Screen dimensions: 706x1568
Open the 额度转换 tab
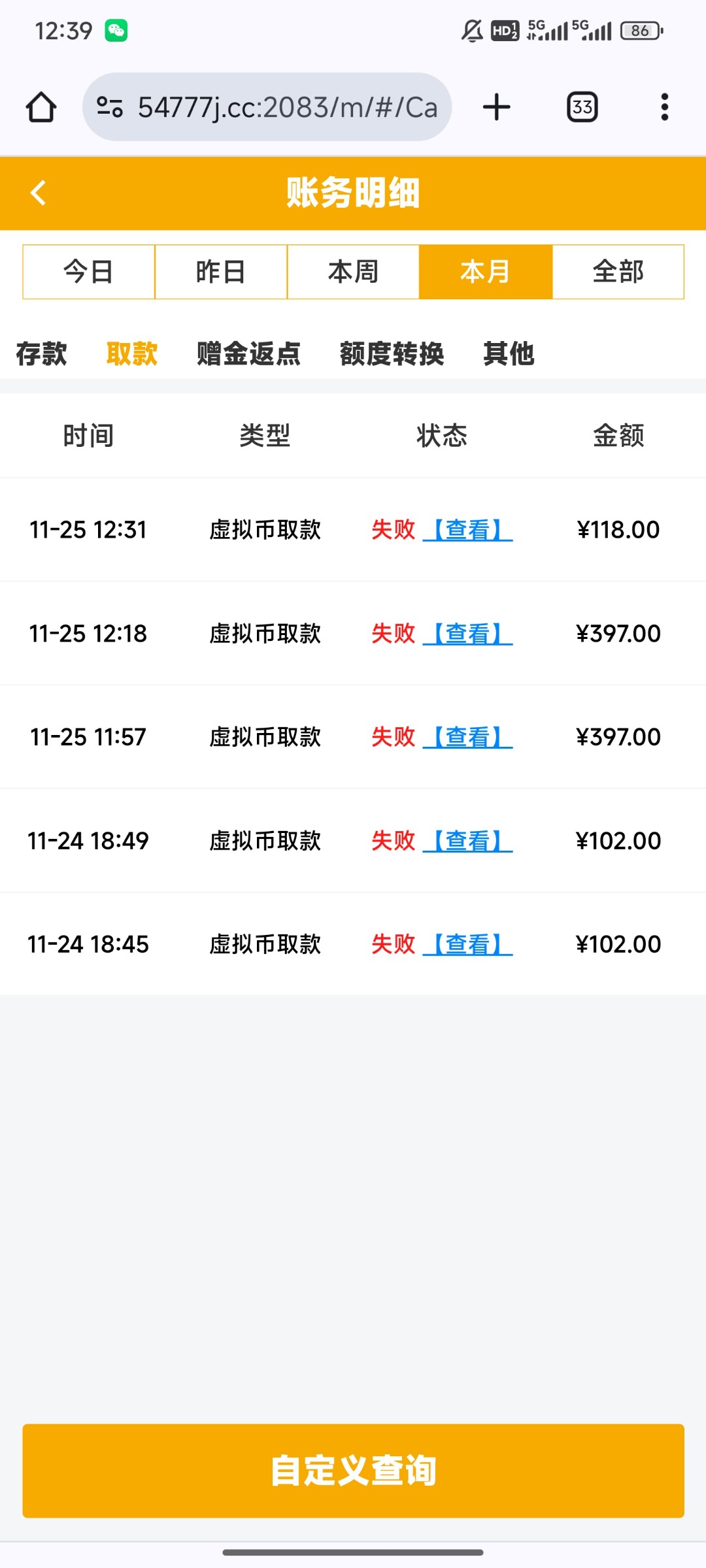[x=392, y=353]
